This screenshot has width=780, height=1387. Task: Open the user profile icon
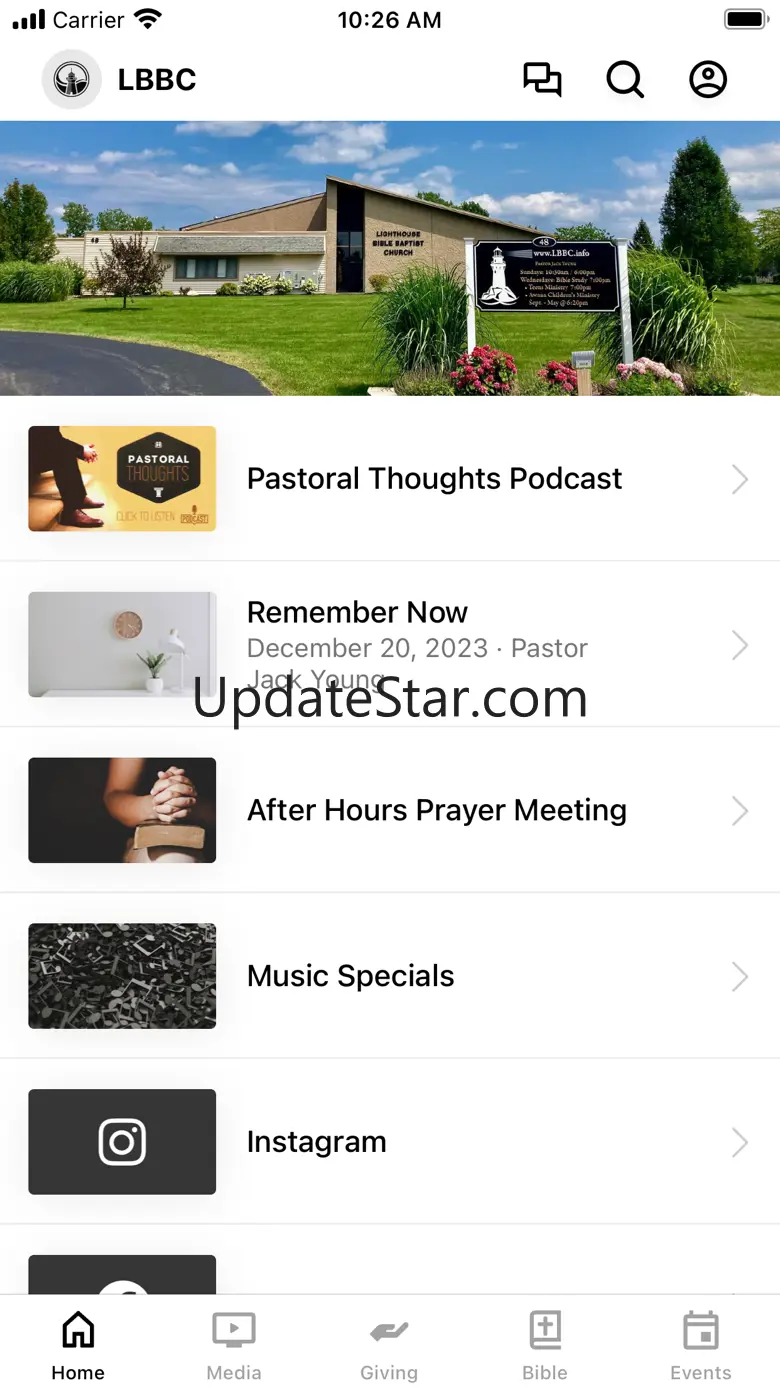pyautogui.click(x=708, y=80)
